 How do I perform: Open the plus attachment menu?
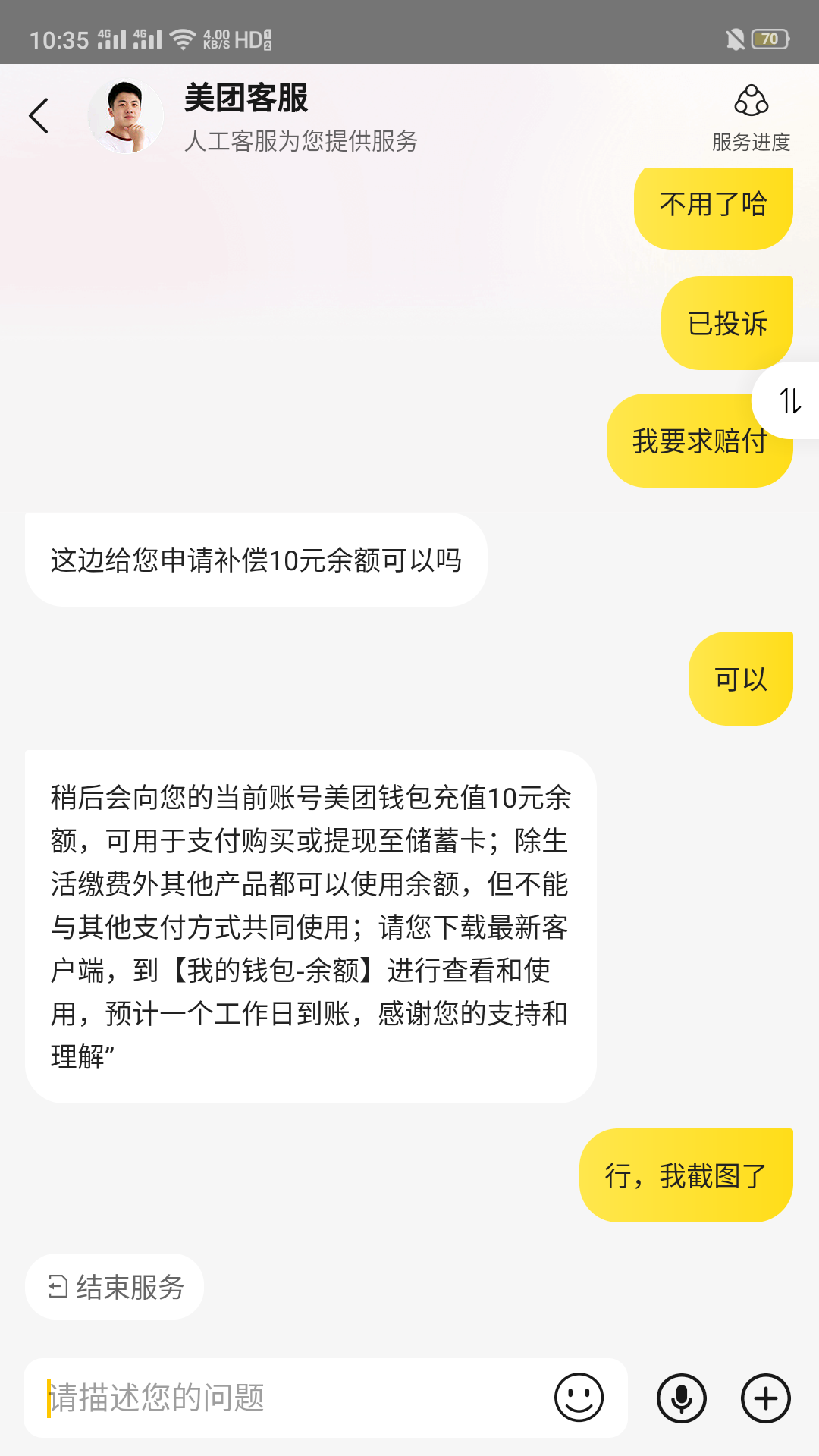pyautogui.click(x=765, y=1398)
